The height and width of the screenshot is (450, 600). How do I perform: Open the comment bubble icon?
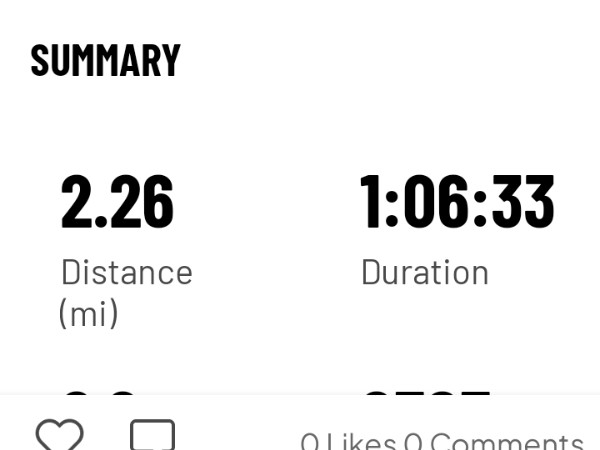152,436
